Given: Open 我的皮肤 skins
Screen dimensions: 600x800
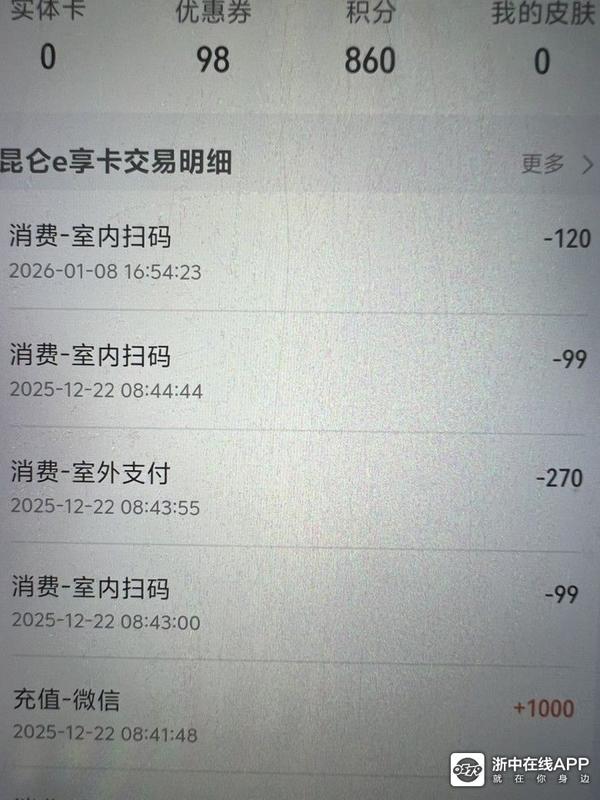Looking at the screenshot, I should pos(540,40).
